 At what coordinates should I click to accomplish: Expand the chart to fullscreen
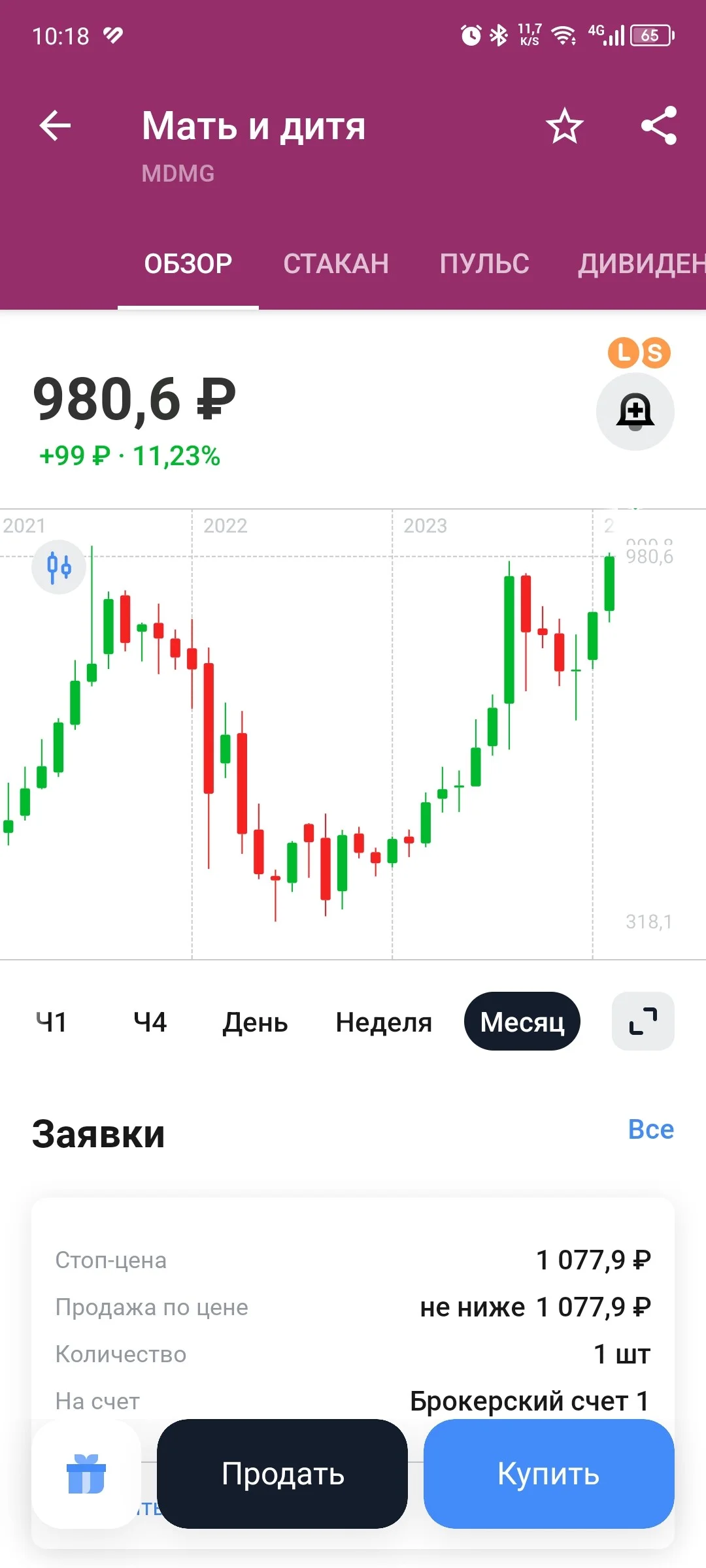[643, 1021]
